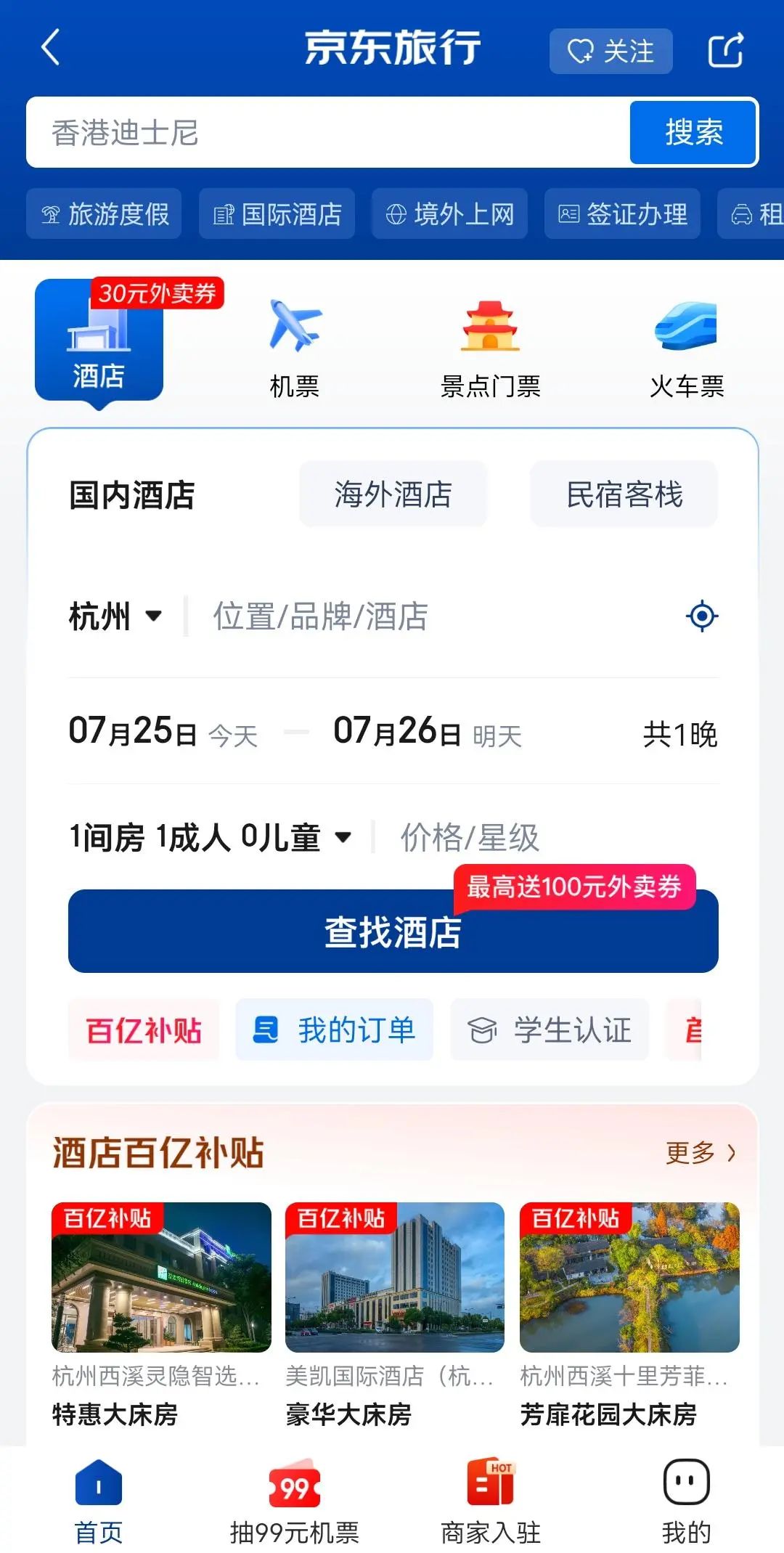The image size is (784, 1553).
Task: Tap 查找酒店 to search hotels
Action: (393, 932)
